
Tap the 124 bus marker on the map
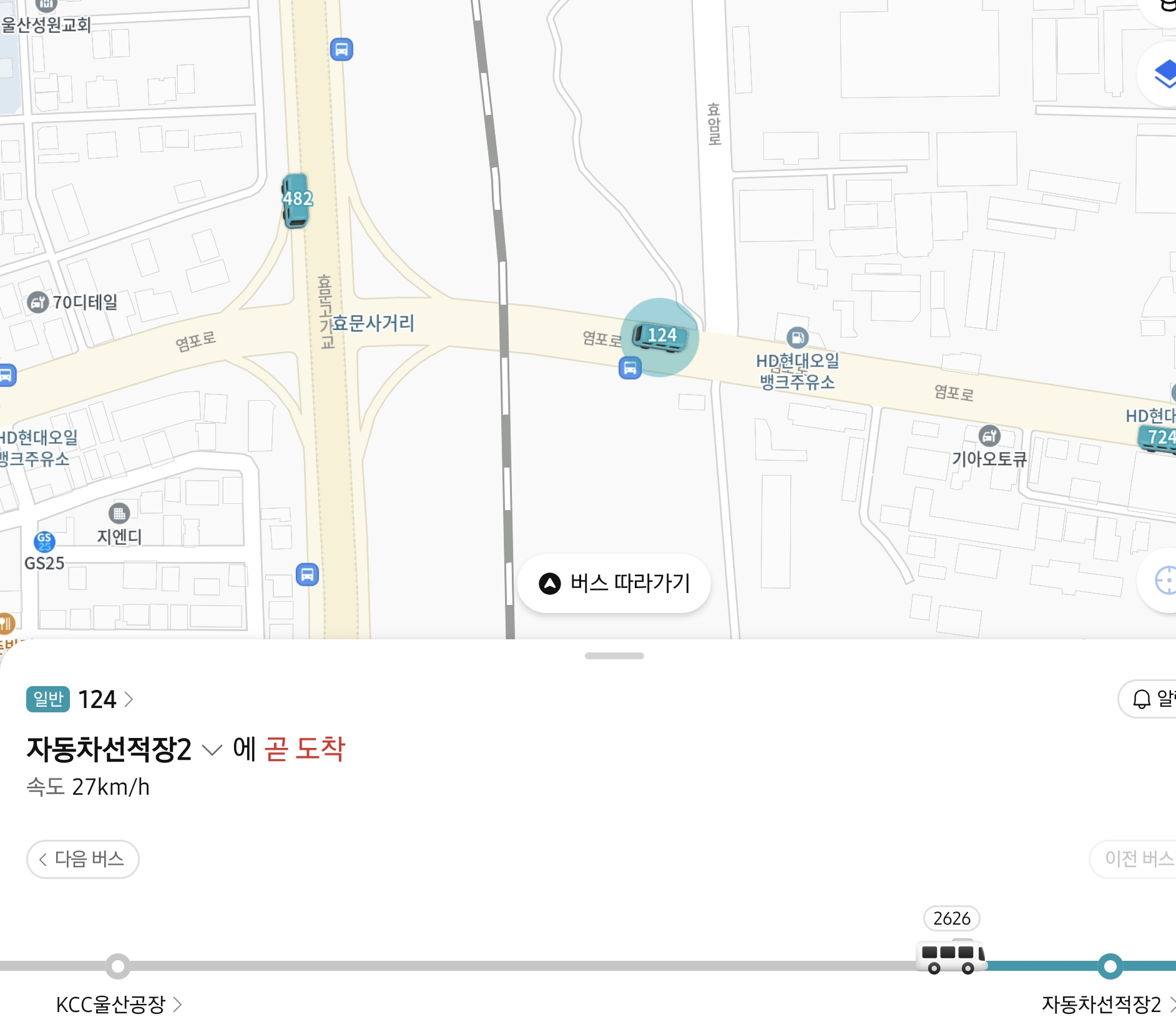point(660,337)
